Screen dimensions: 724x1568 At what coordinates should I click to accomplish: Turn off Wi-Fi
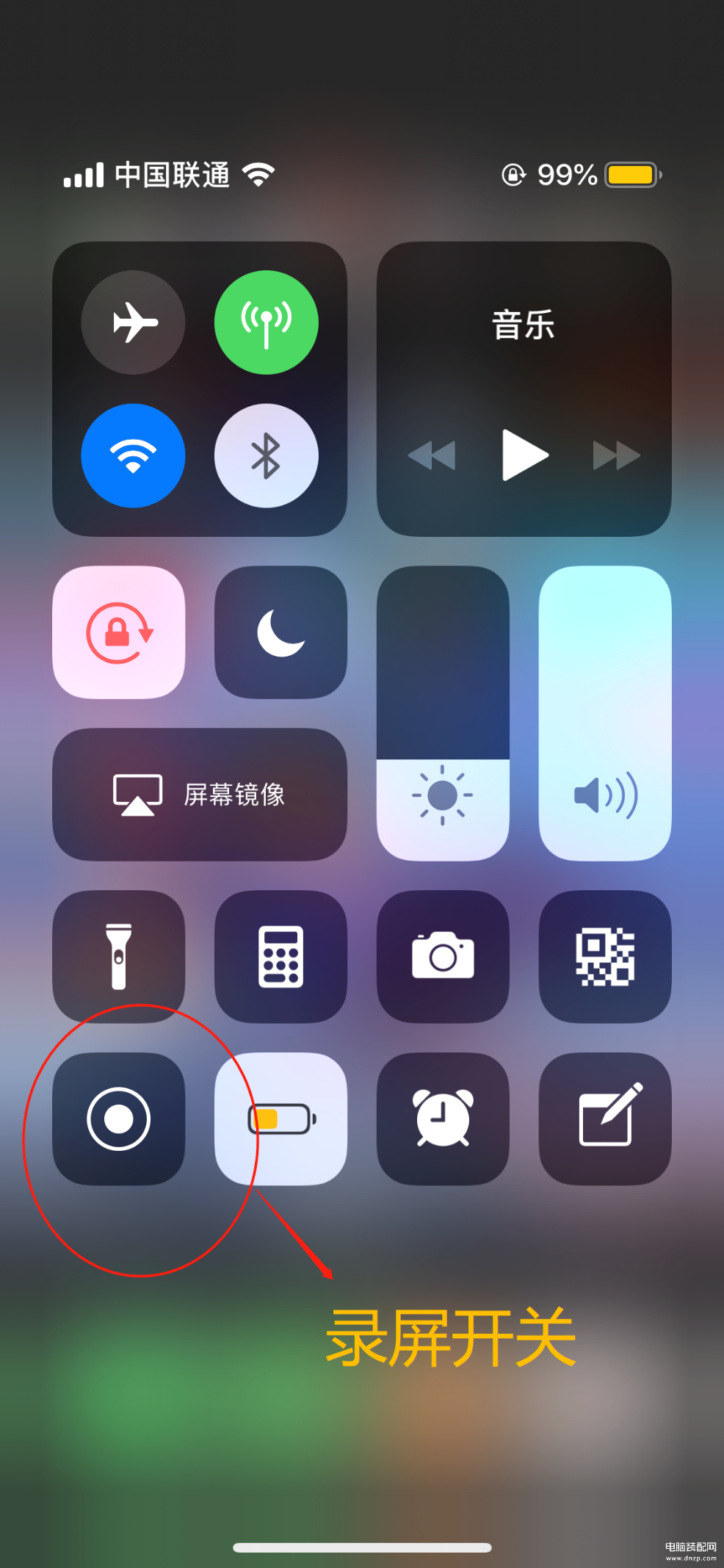click(133, 455)
